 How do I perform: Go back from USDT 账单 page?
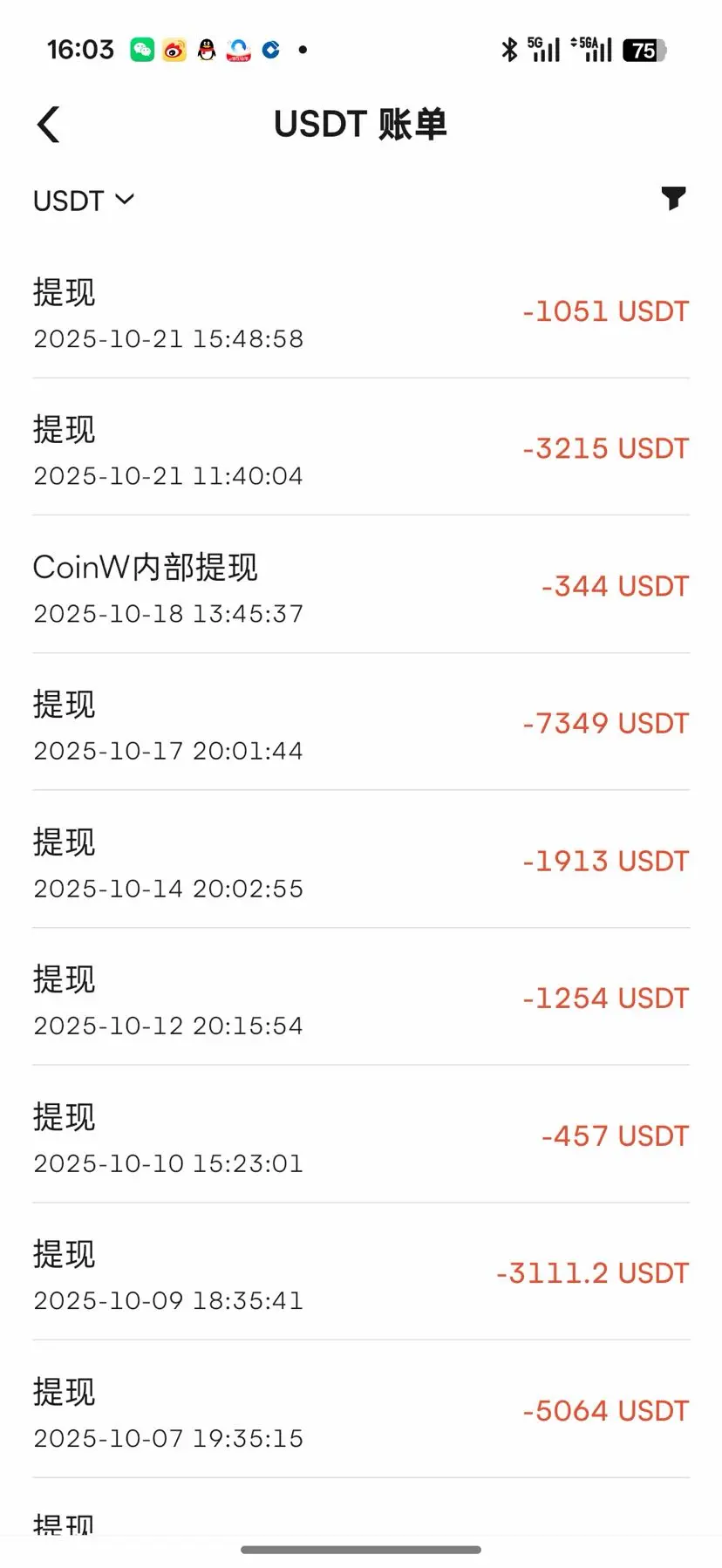50,125
